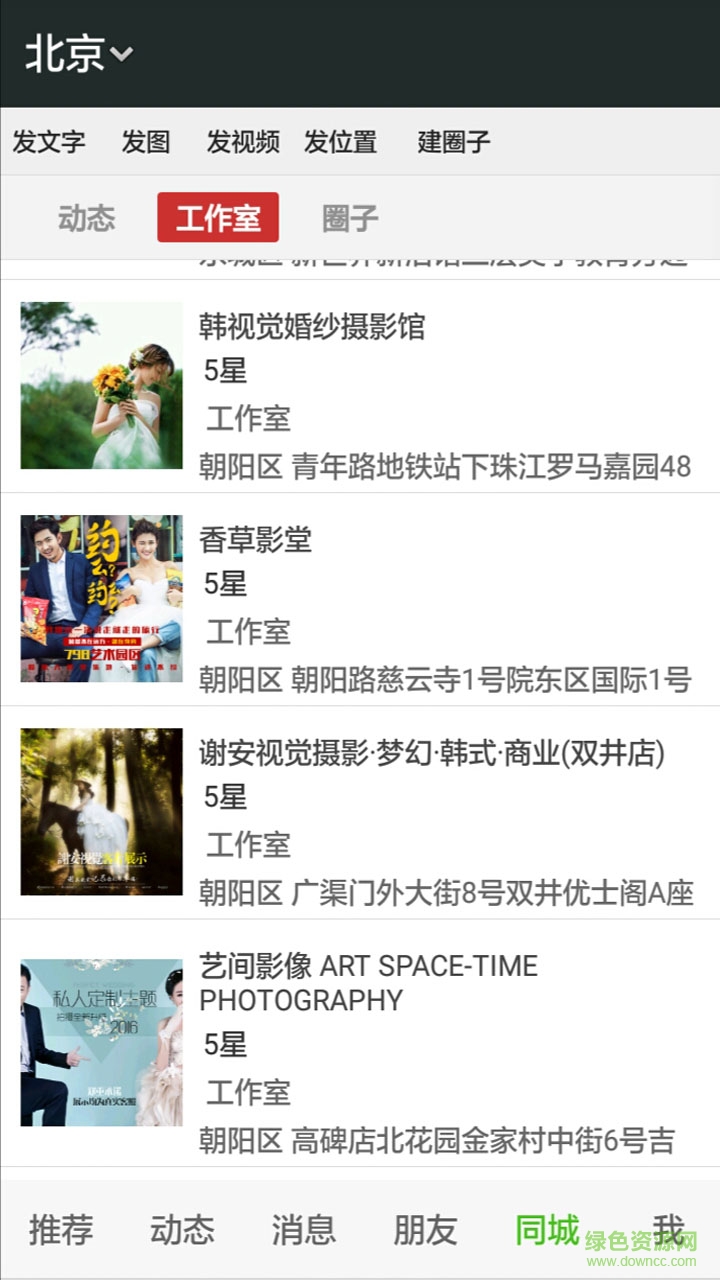Image resolution: width=720 pixels, height=1280 pixels.
Task: Choose 发视频 to post a video
Action: click(x=243, y=142)
